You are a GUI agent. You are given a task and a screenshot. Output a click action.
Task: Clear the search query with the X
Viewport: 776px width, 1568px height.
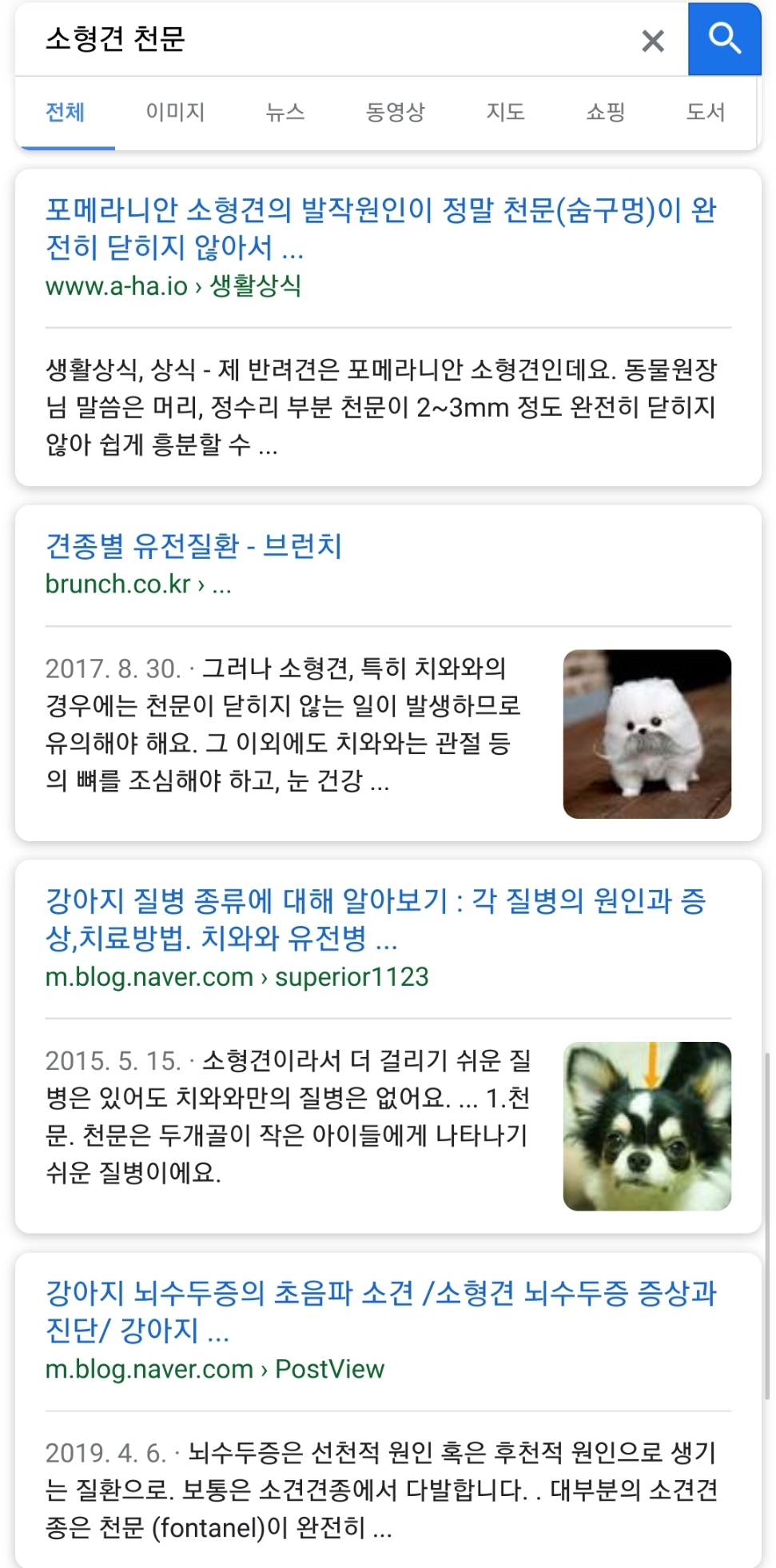point(653,40)
